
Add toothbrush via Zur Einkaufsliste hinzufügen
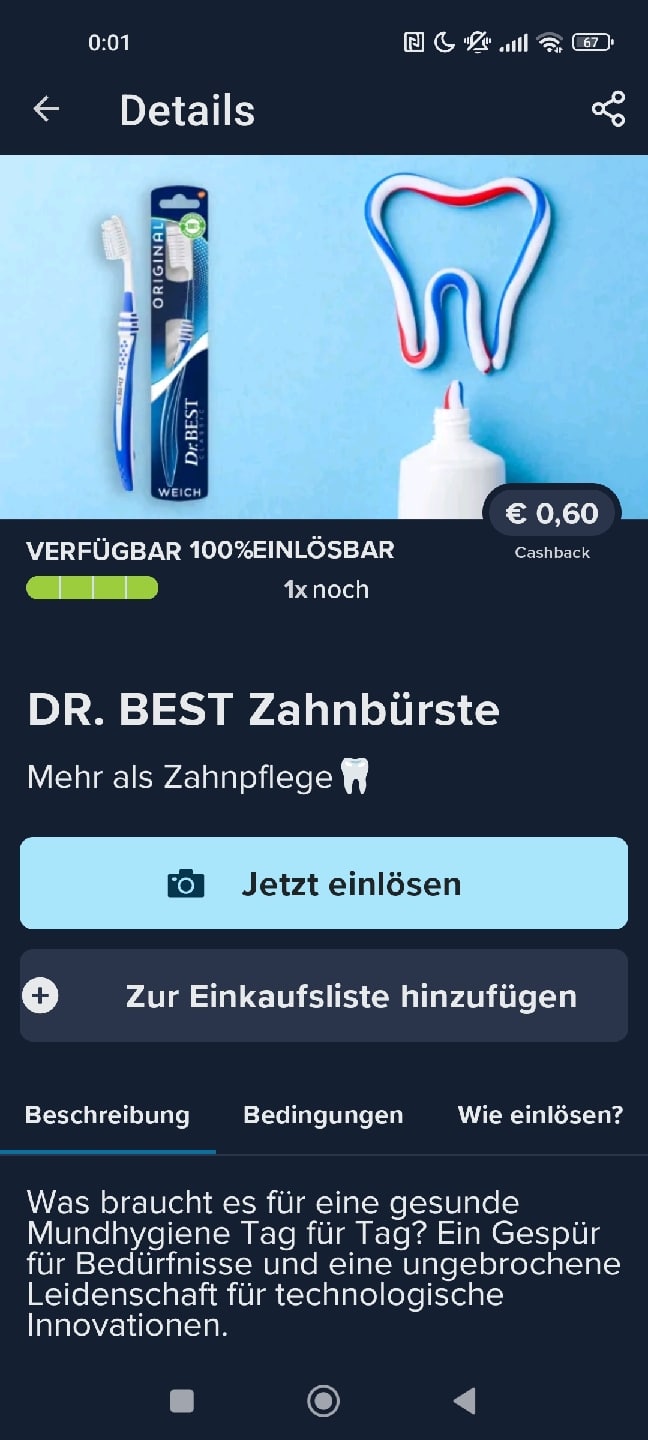click(x=324, y=996)
